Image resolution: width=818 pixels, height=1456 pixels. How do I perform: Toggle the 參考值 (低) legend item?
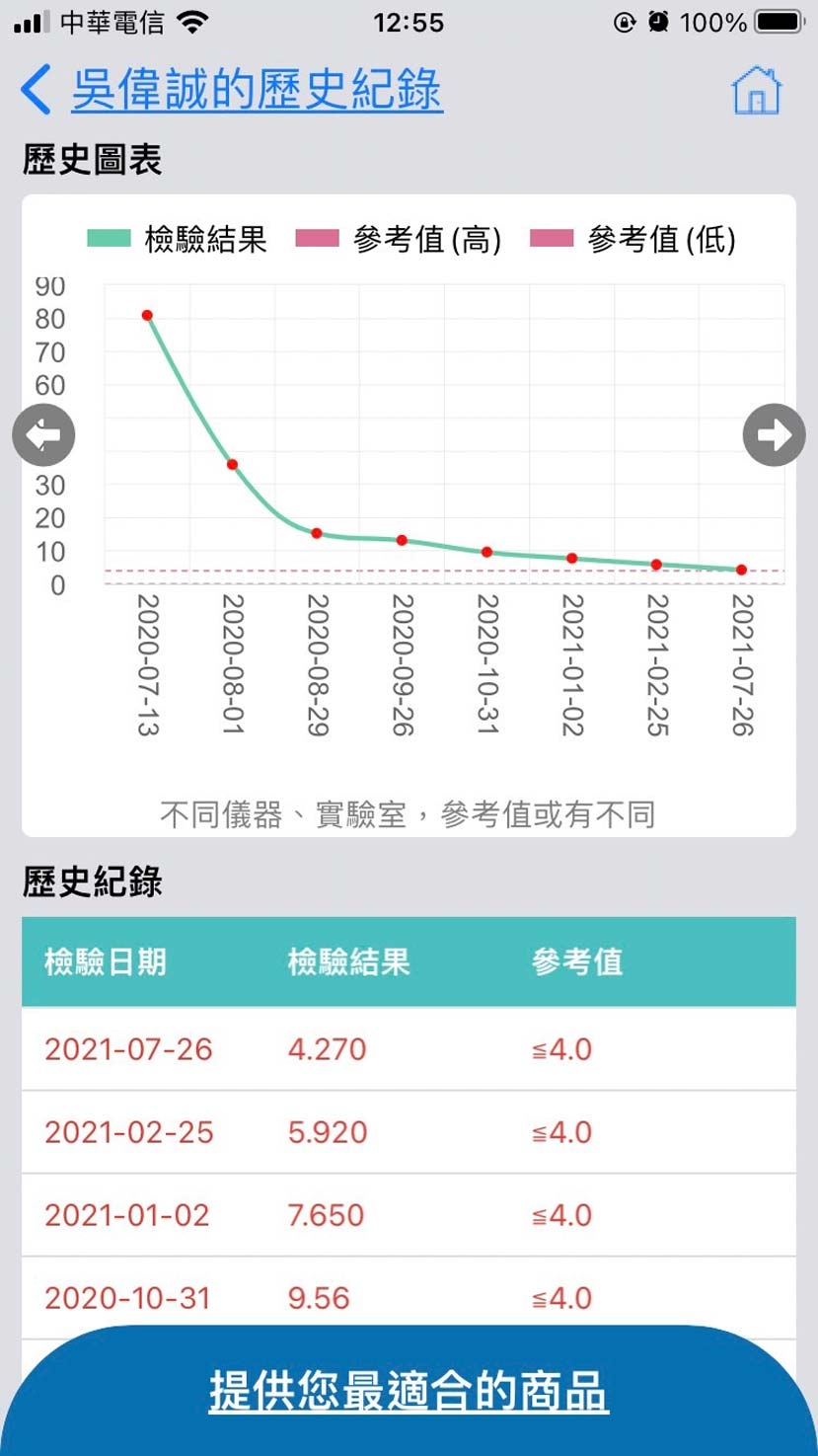coord(632,239)
